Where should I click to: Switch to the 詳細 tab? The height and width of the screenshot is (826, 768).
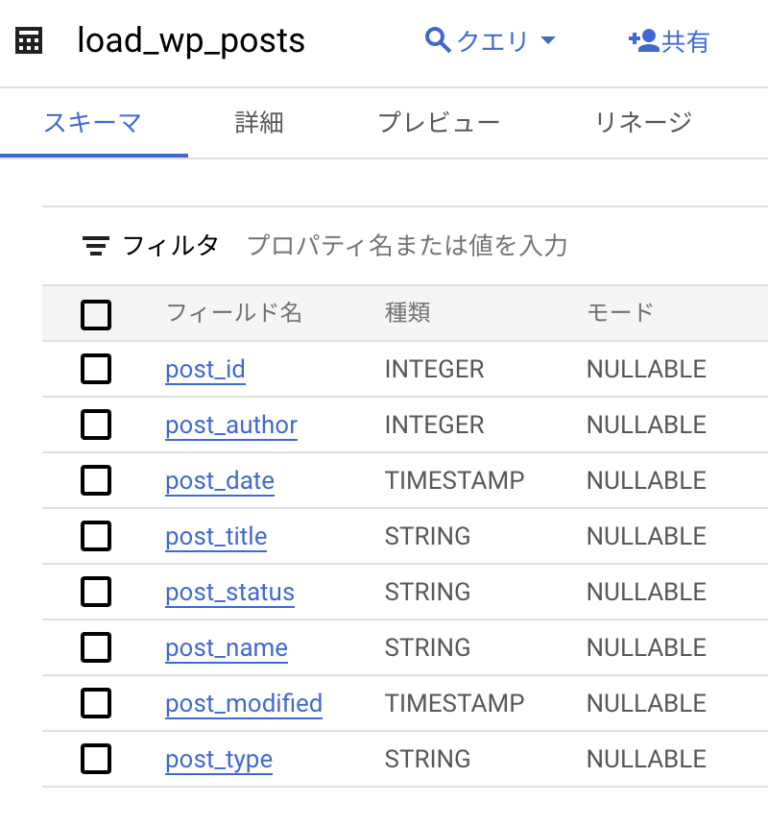tap(260, 122)
